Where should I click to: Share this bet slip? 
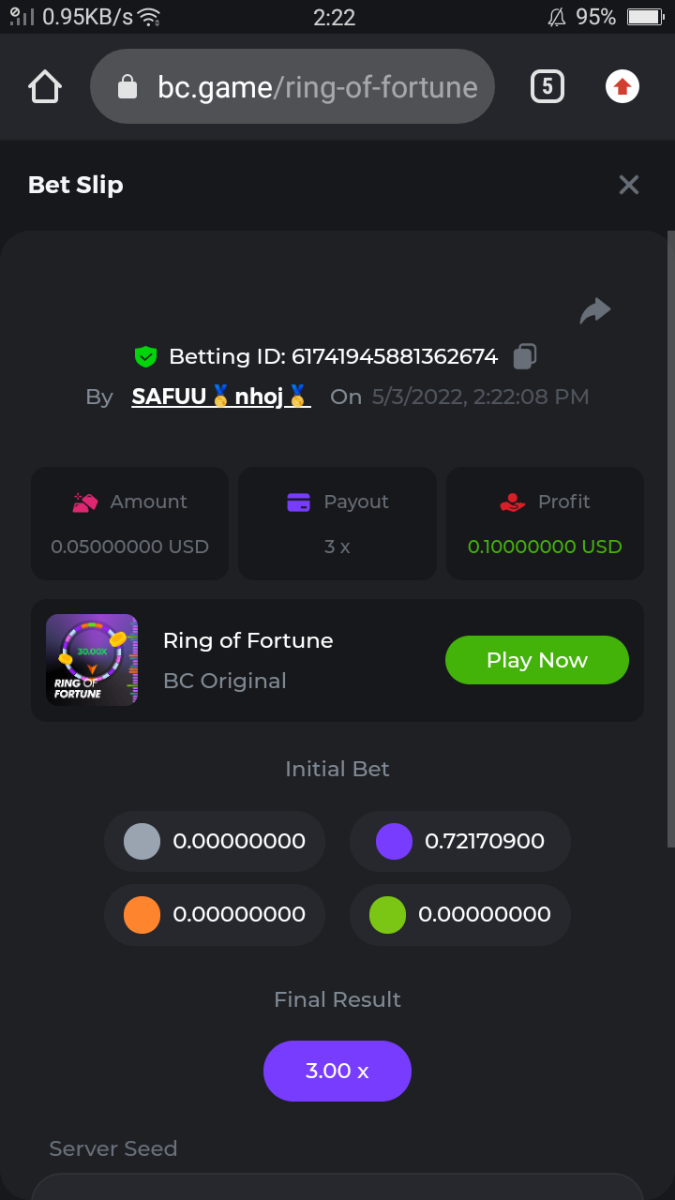[x=595, y=311]
